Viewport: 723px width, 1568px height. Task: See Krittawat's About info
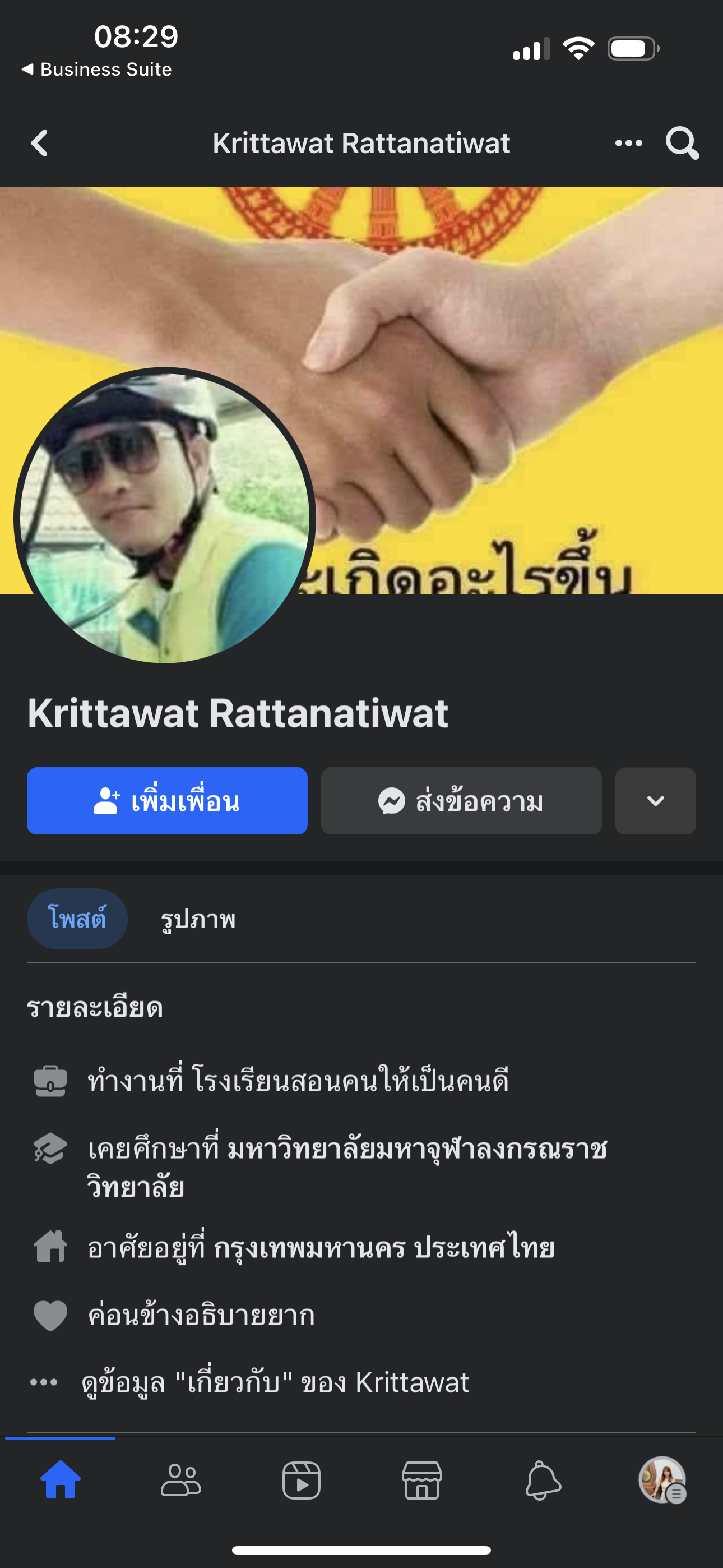click(275, 1383)
